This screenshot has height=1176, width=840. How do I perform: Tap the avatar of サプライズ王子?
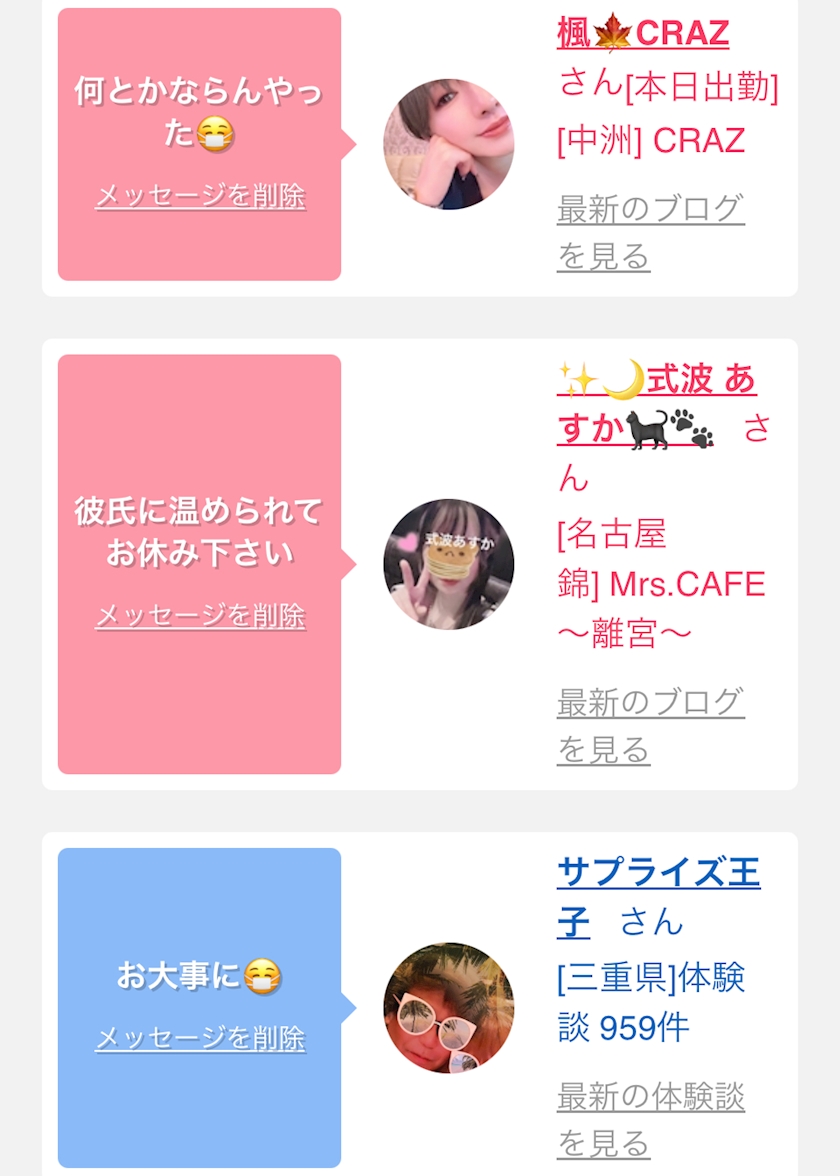click(449, 1008)
